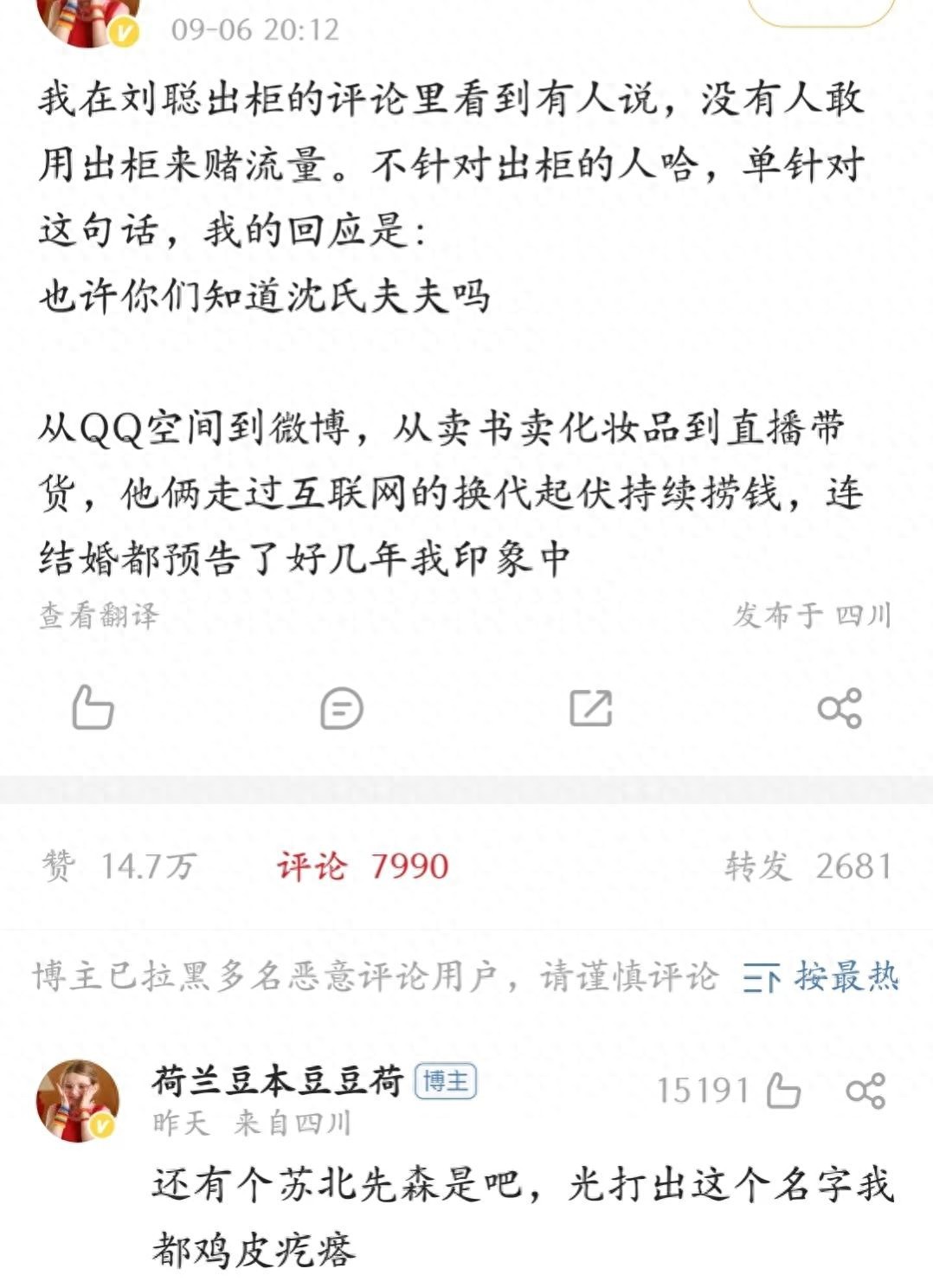Viewport: 933px width, 1288px height.
Task: Open the comment icon under the post
Action: 341,709
